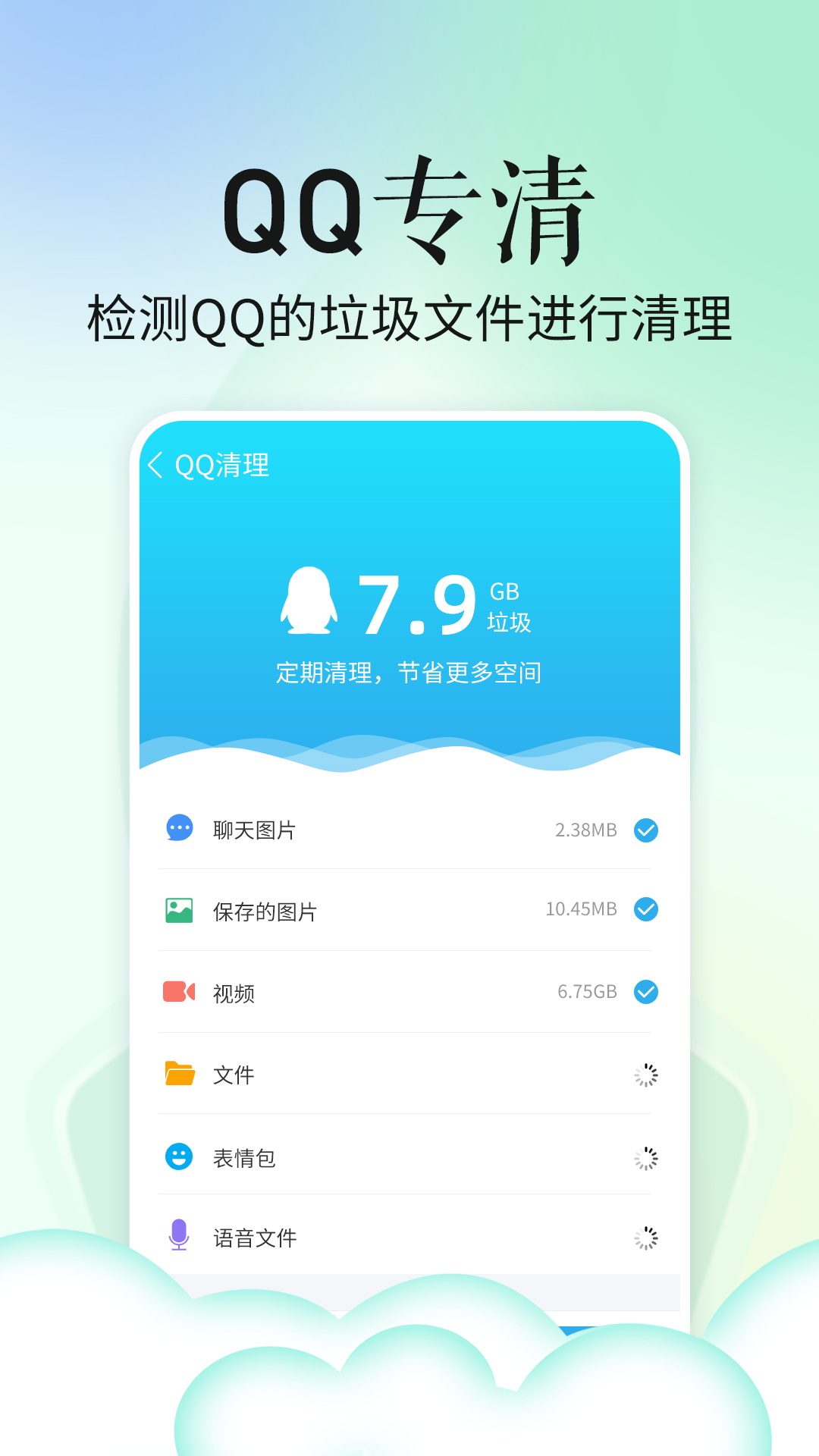
Task: Tap the 定期清理，节省更多空间 text
Action: 409,671
